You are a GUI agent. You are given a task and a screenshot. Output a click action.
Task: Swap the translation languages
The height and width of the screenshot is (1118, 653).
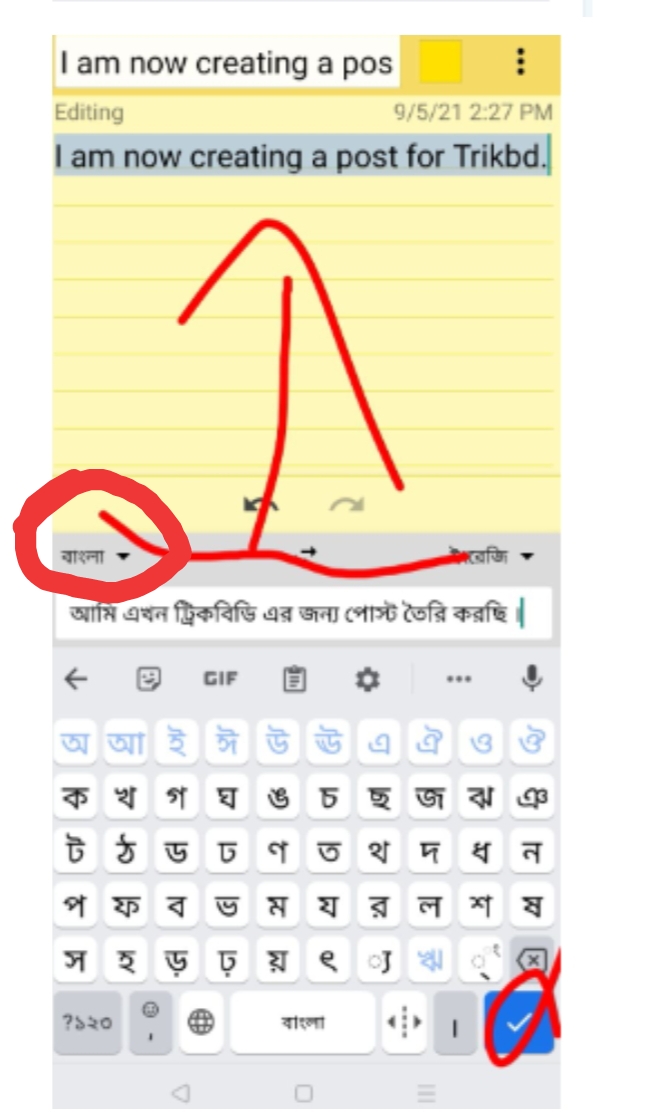coord(308,552)
